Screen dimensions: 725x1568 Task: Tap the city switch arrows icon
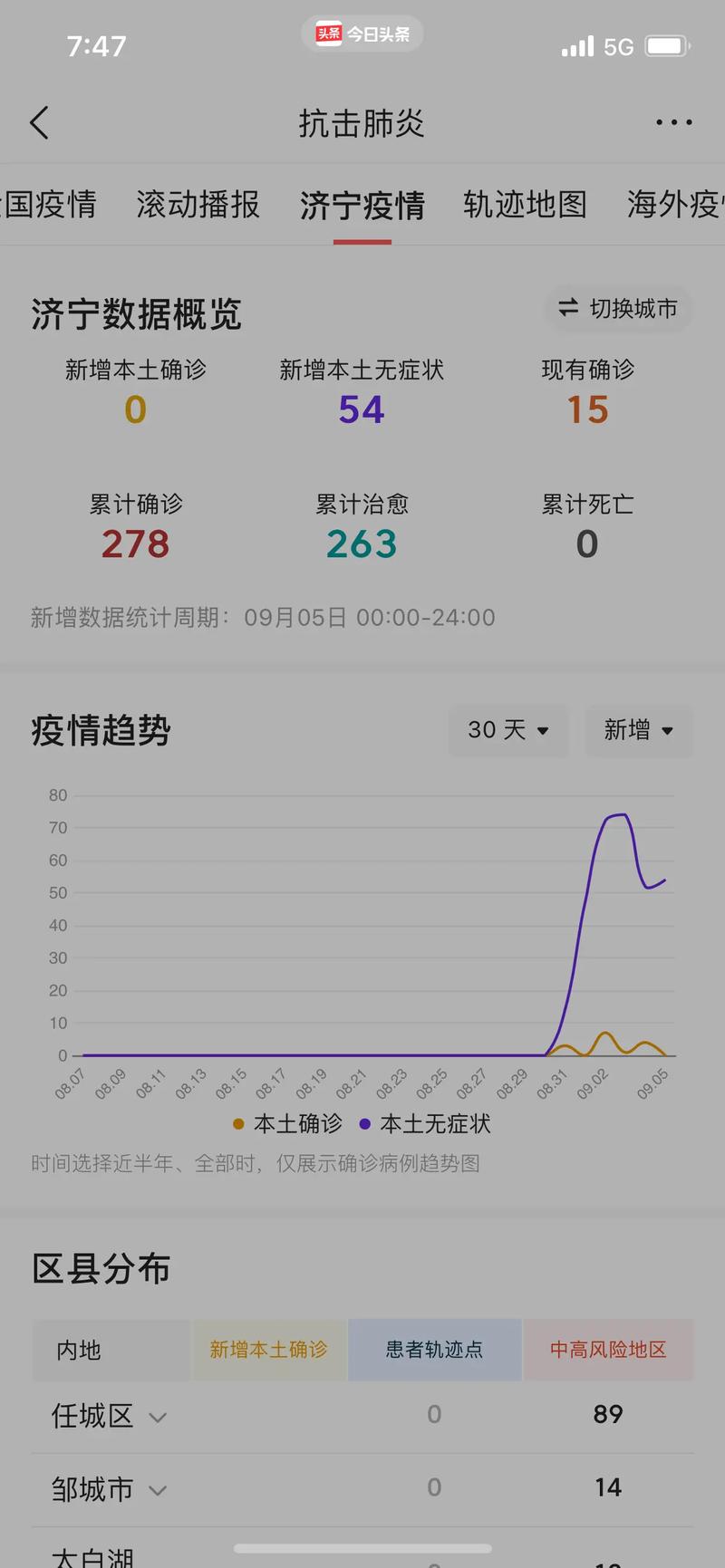tap(566, 308)
